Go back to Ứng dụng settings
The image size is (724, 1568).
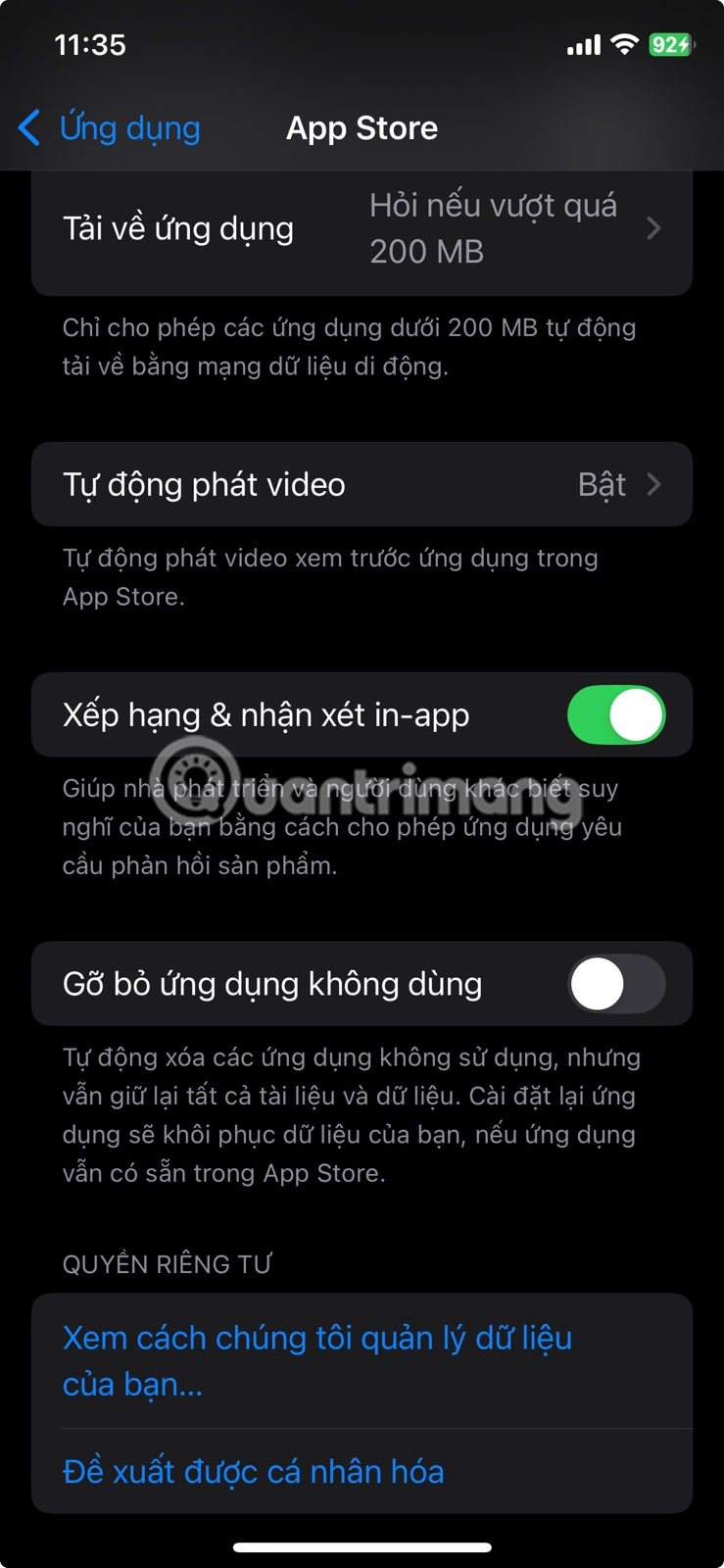pos(110,128)
